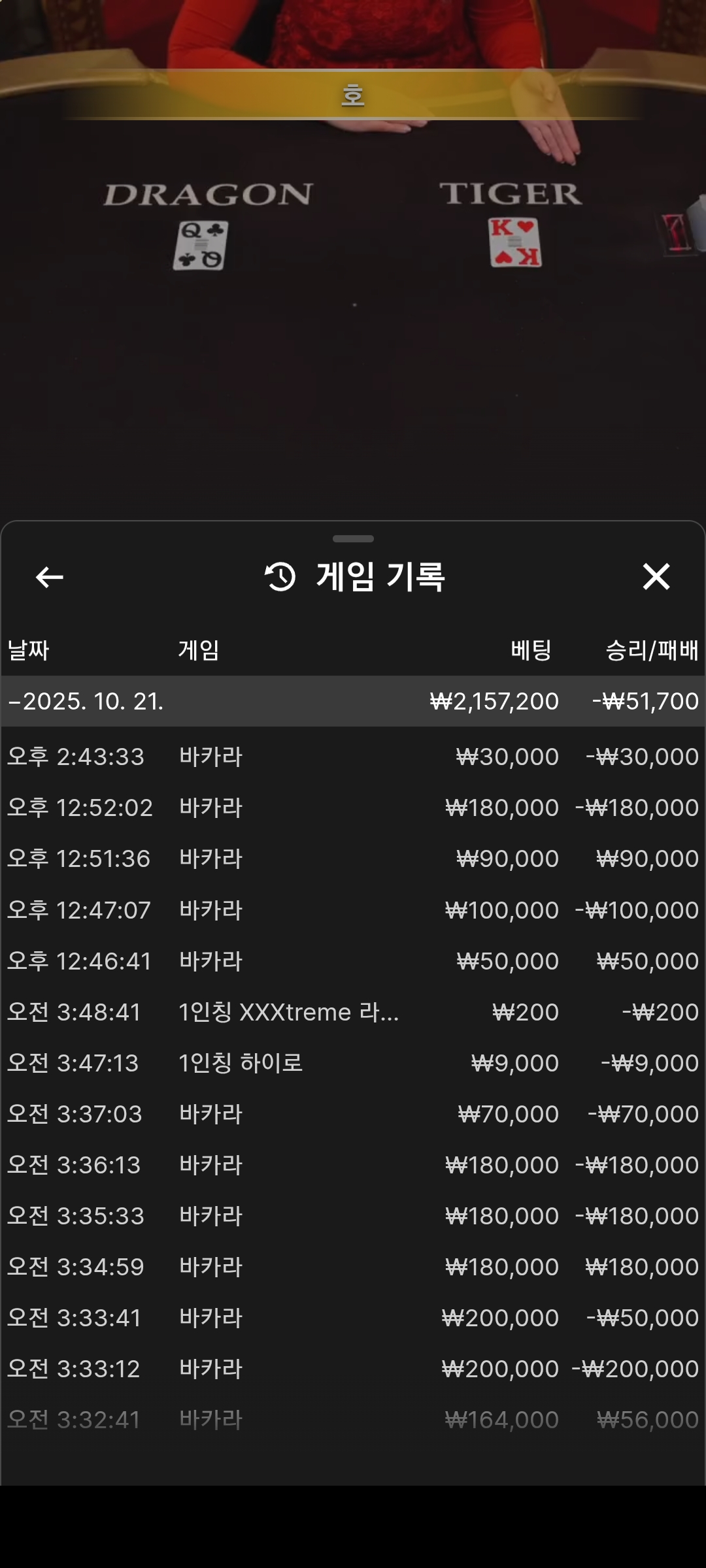
Task: Select the 오전 3:36:13 바카라 entry
Action: pos(353,1165)
